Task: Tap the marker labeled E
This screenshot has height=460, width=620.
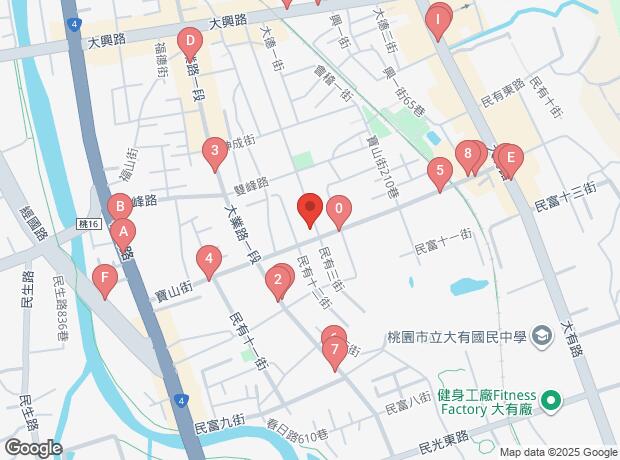Action: pyautogui.click(x=510, y=158)
